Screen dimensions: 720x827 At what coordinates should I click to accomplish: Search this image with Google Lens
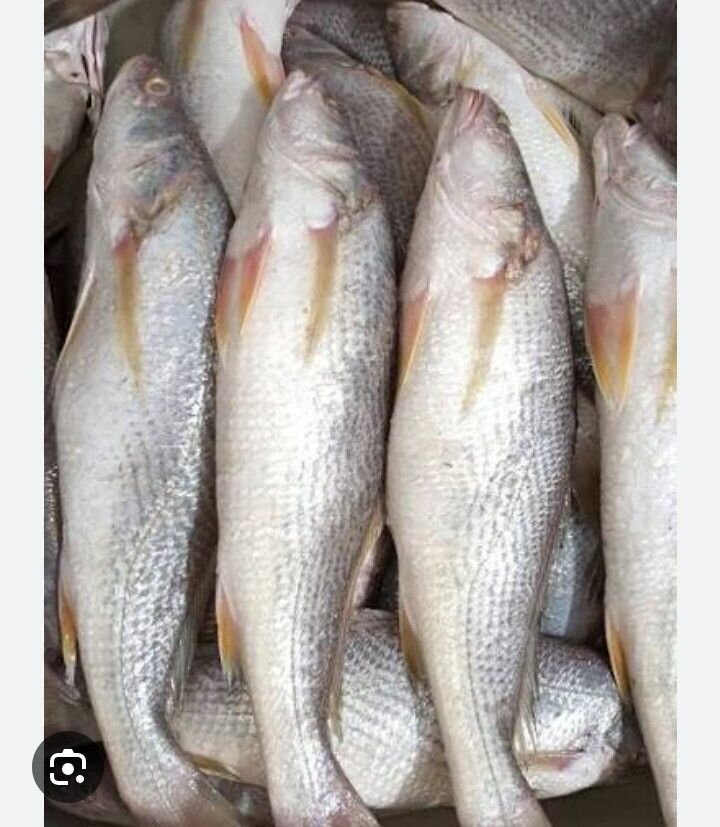pyautogui.click(x=68, y=767)
